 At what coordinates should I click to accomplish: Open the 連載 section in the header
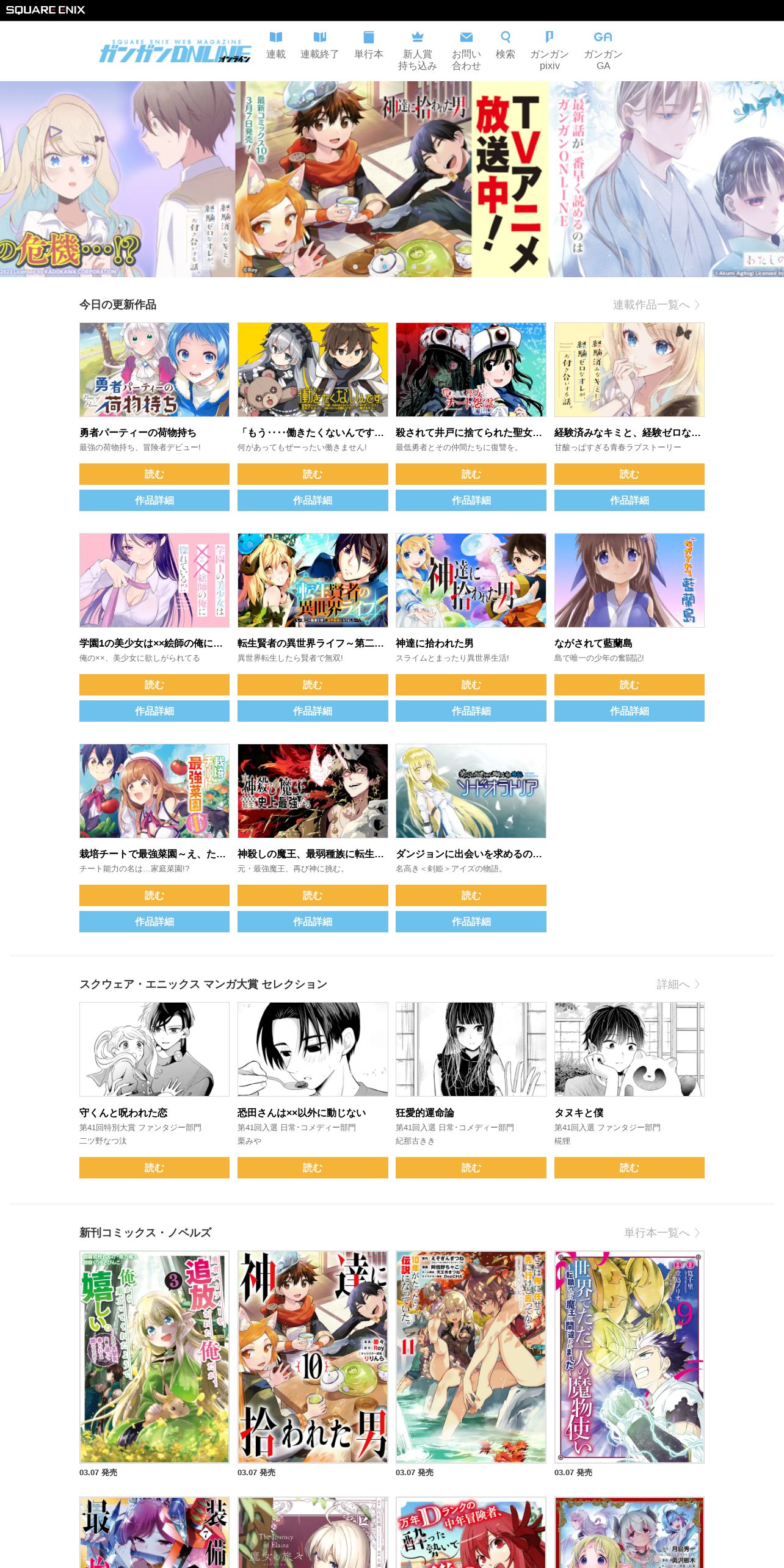coord(276,46)
